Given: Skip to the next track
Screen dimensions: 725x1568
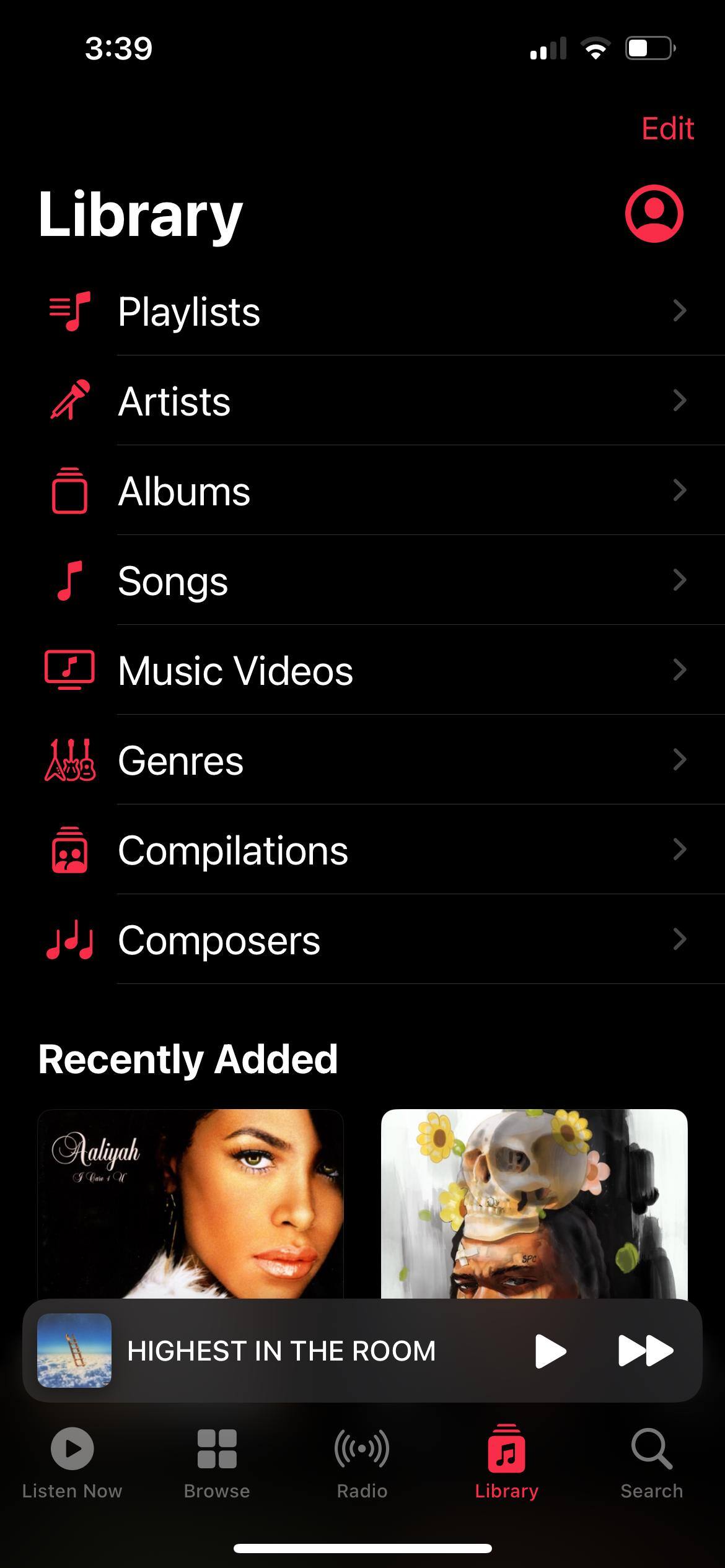Looking at the screenshot, I should pyautogui.click(x=646, y=1351).
